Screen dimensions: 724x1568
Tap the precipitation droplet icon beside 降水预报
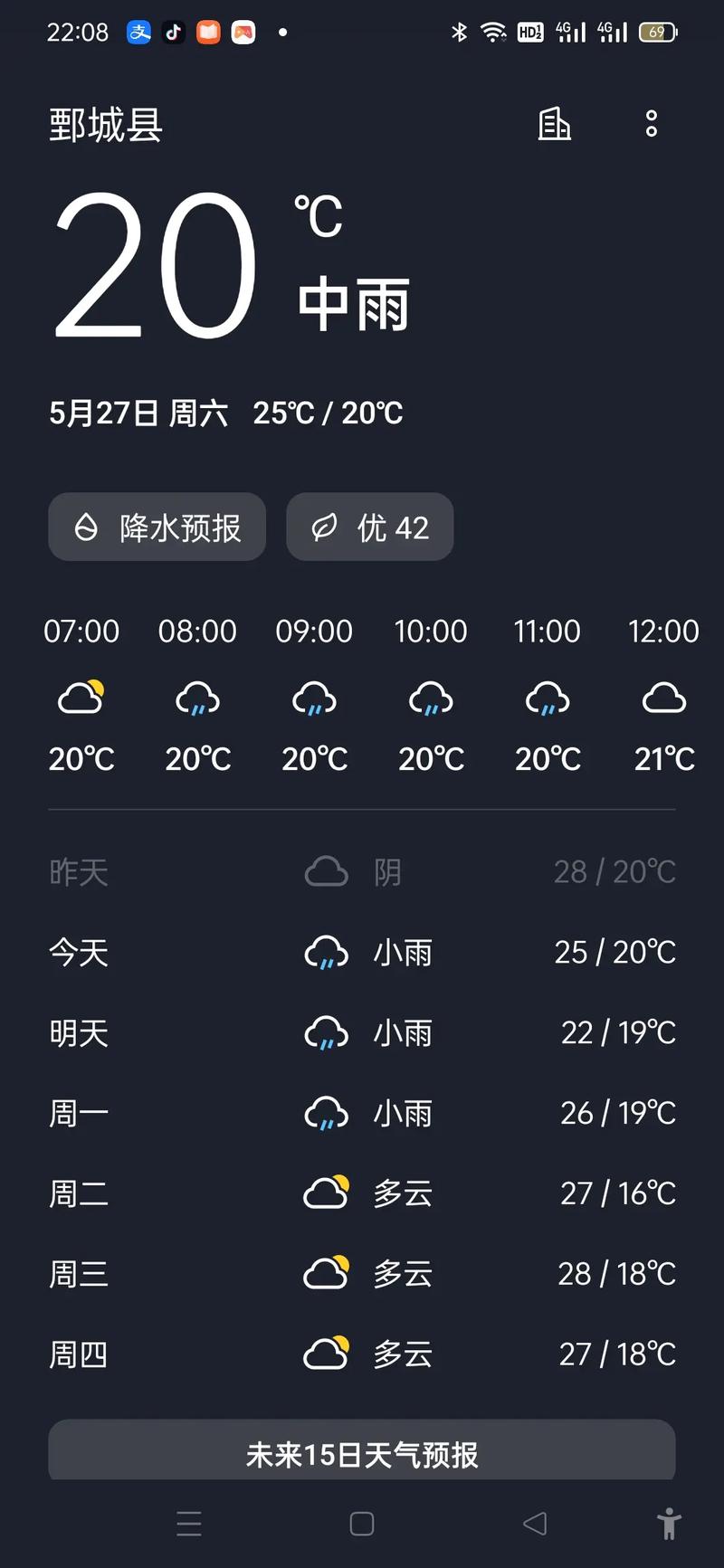[86, 527]
